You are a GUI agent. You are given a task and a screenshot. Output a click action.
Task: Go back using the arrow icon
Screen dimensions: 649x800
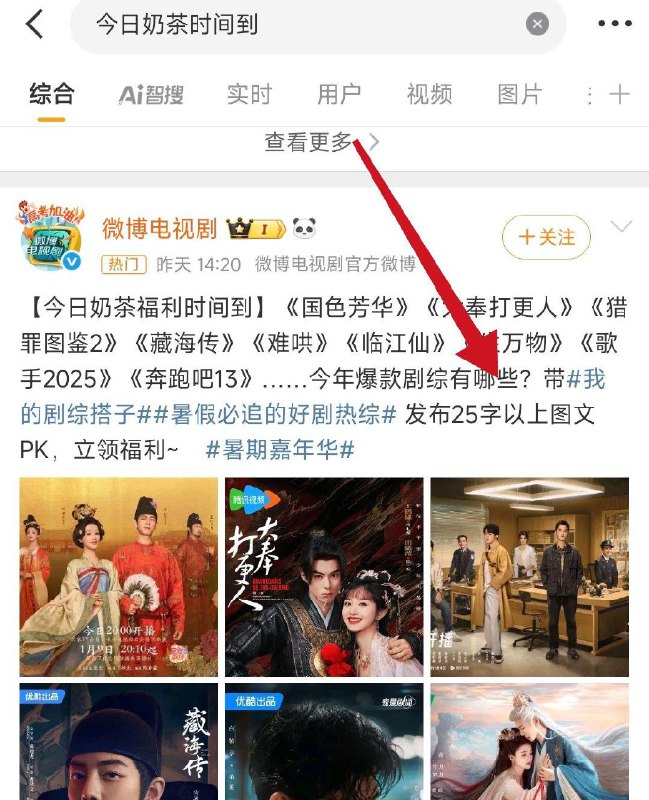(x=35, y=25)
